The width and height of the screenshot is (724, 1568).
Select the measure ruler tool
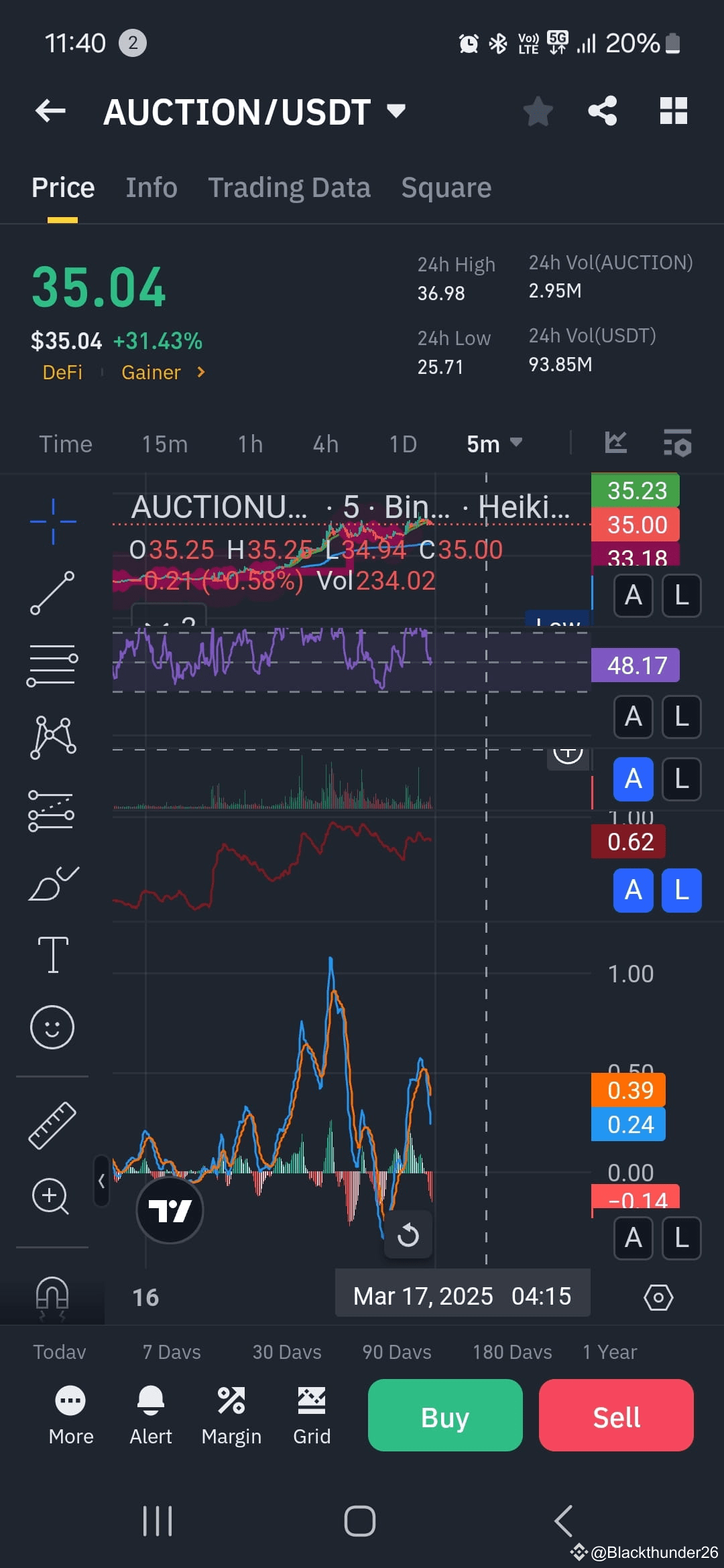coord(53,1126)
